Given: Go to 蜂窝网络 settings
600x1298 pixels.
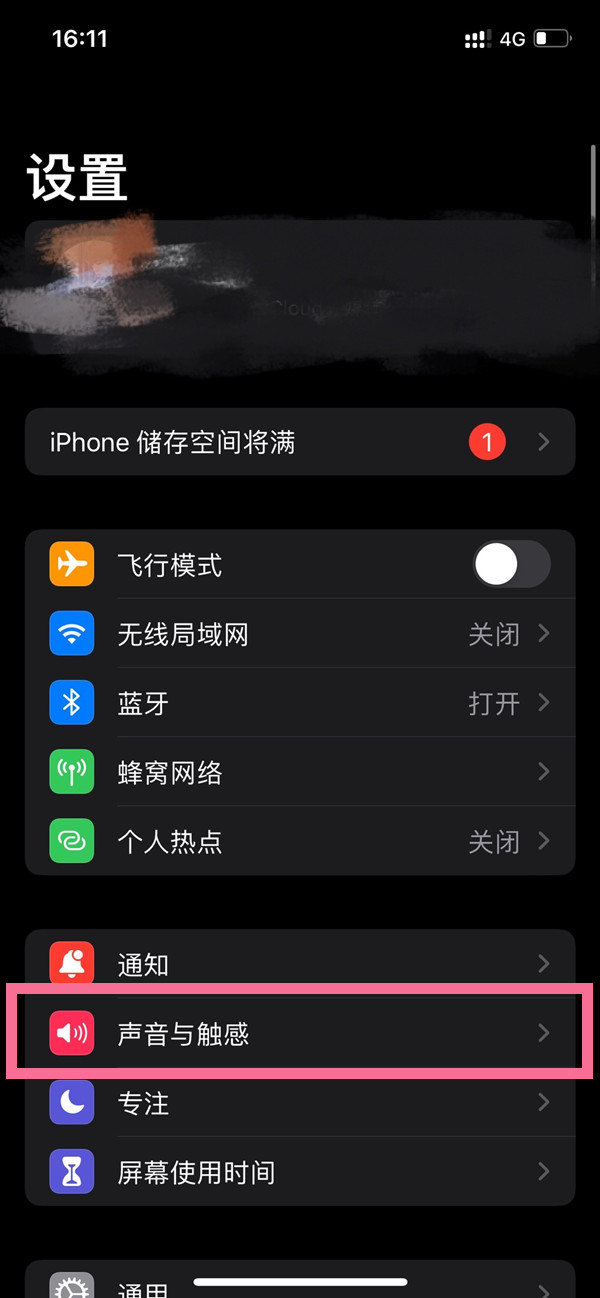Looking at the screenshot, I should 300,772.
